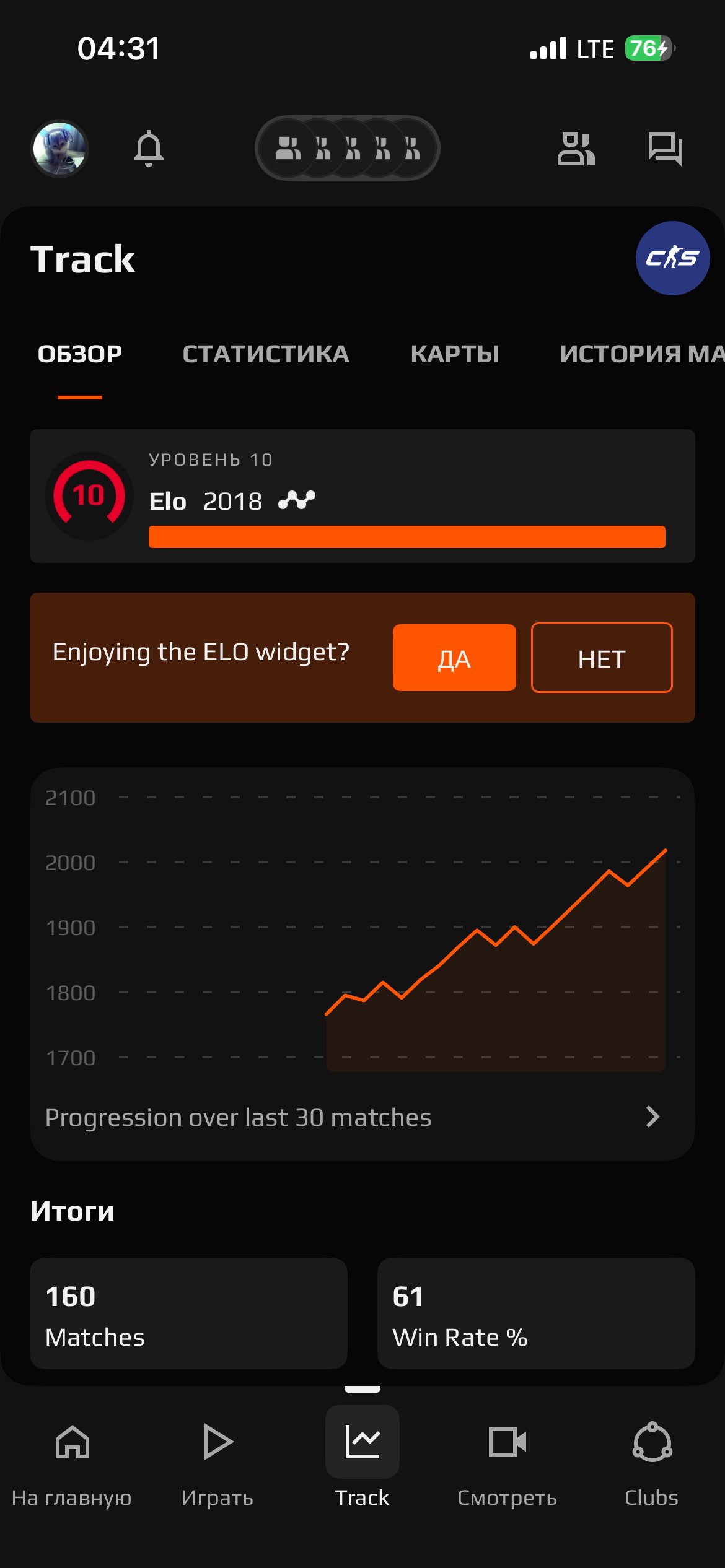
Task: Open the notifications bell
Action: tap(149, 149)
